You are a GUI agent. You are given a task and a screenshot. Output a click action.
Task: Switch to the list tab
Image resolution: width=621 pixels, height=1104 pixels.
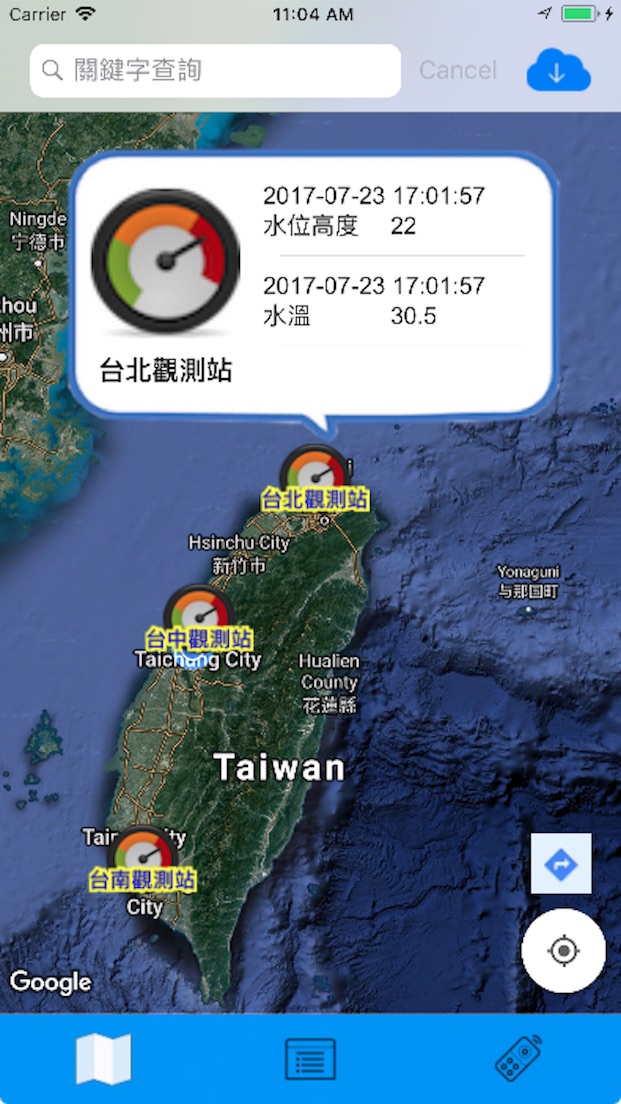(x=310, y=1059)
